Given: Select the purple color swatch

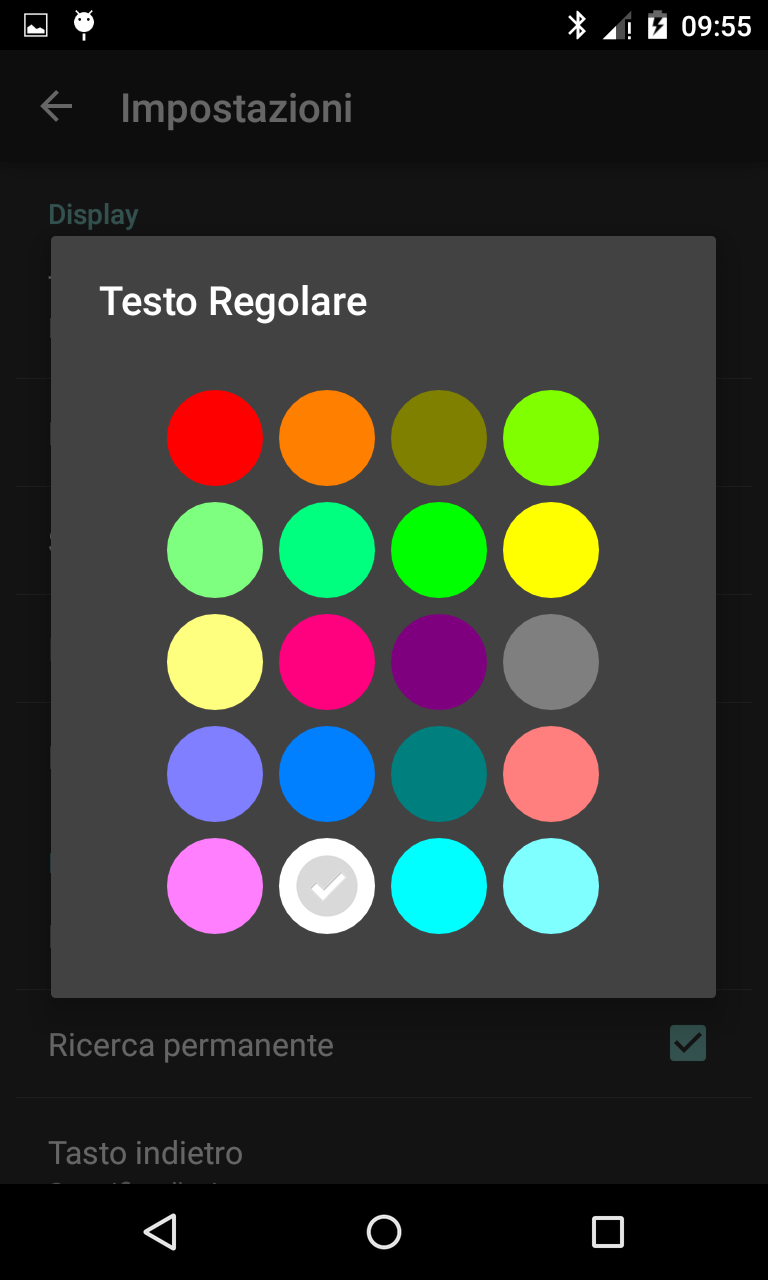Looking at the screenshot, I should point(439,662).
